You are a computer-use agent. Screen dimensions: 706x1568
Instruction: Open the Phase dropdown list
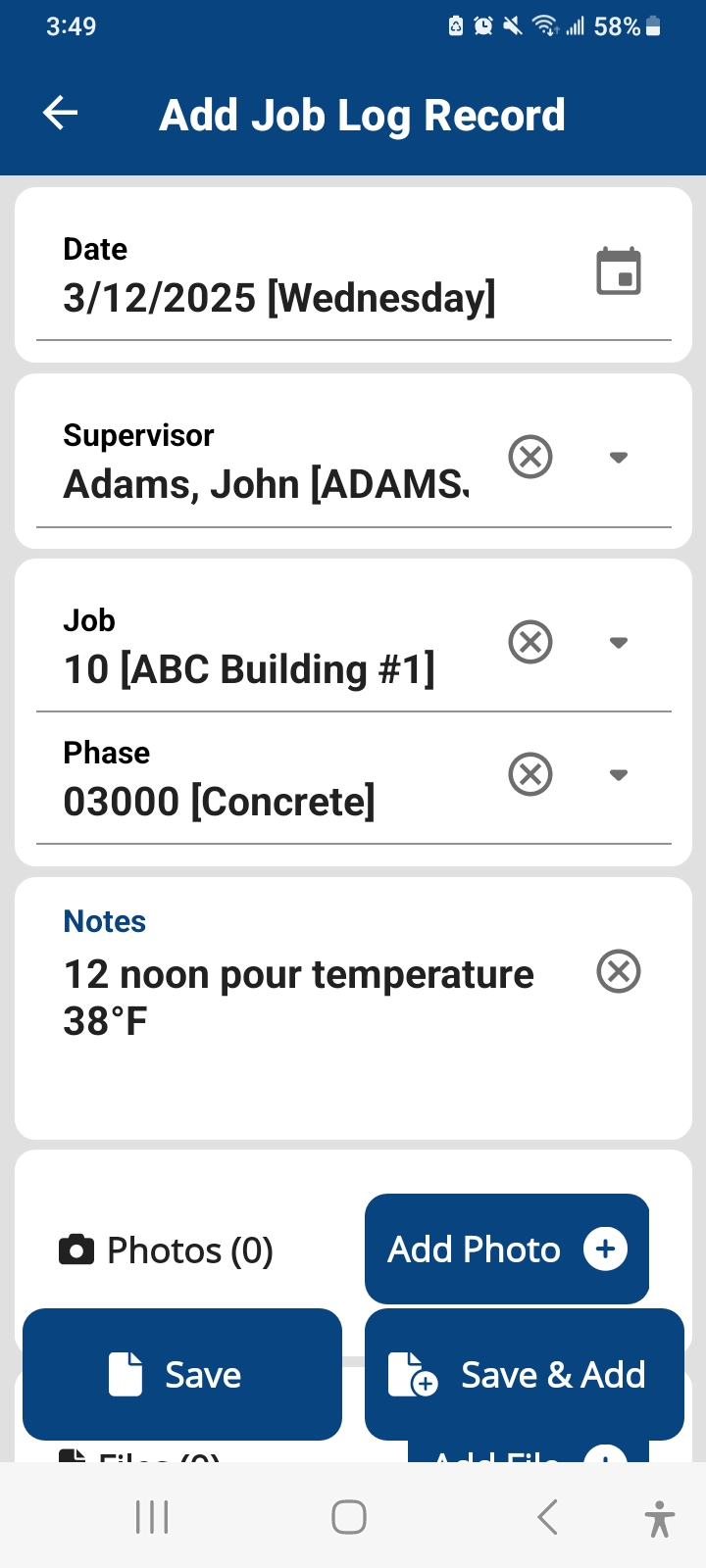[x=618, y=774]
